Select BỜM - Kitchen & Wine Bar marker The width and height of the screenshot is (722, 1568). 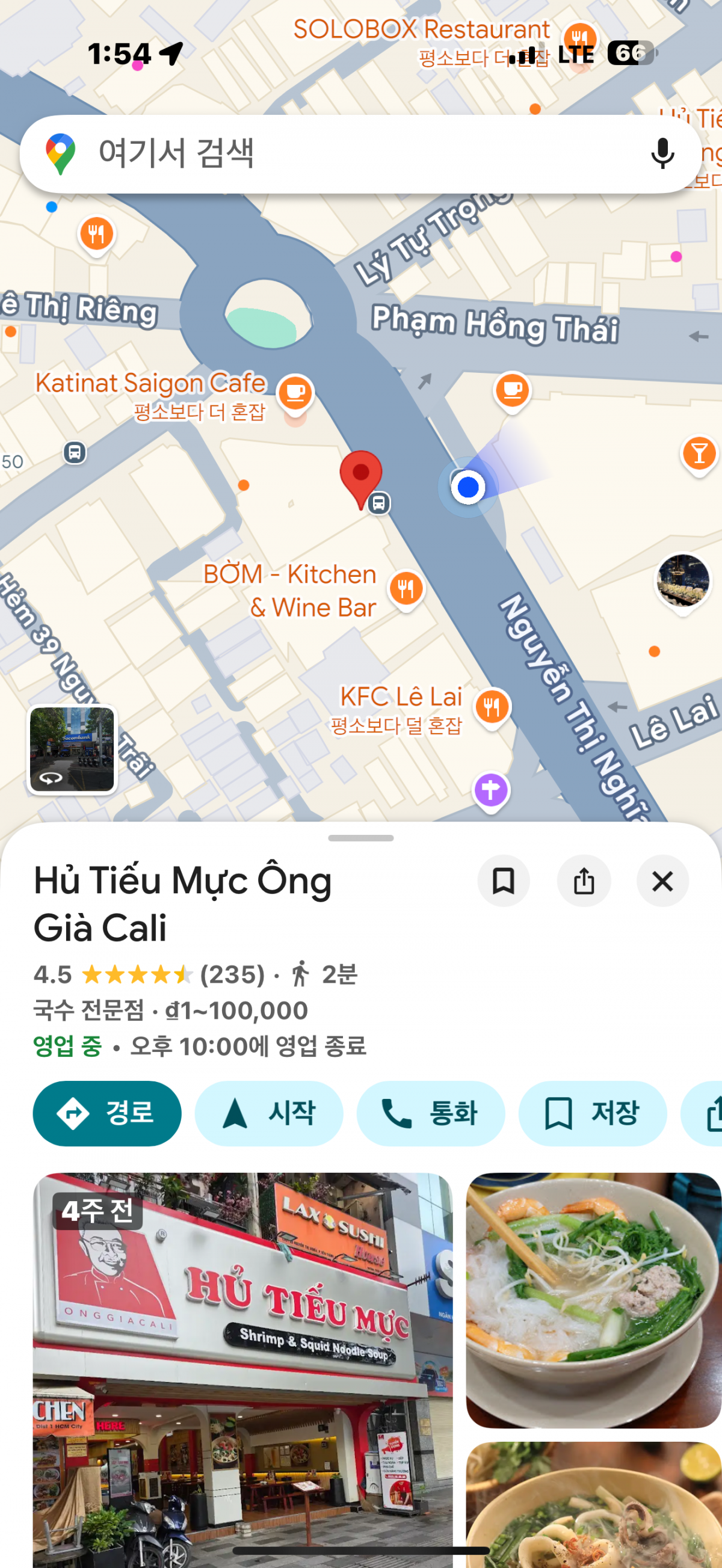(x=406, y=588)
